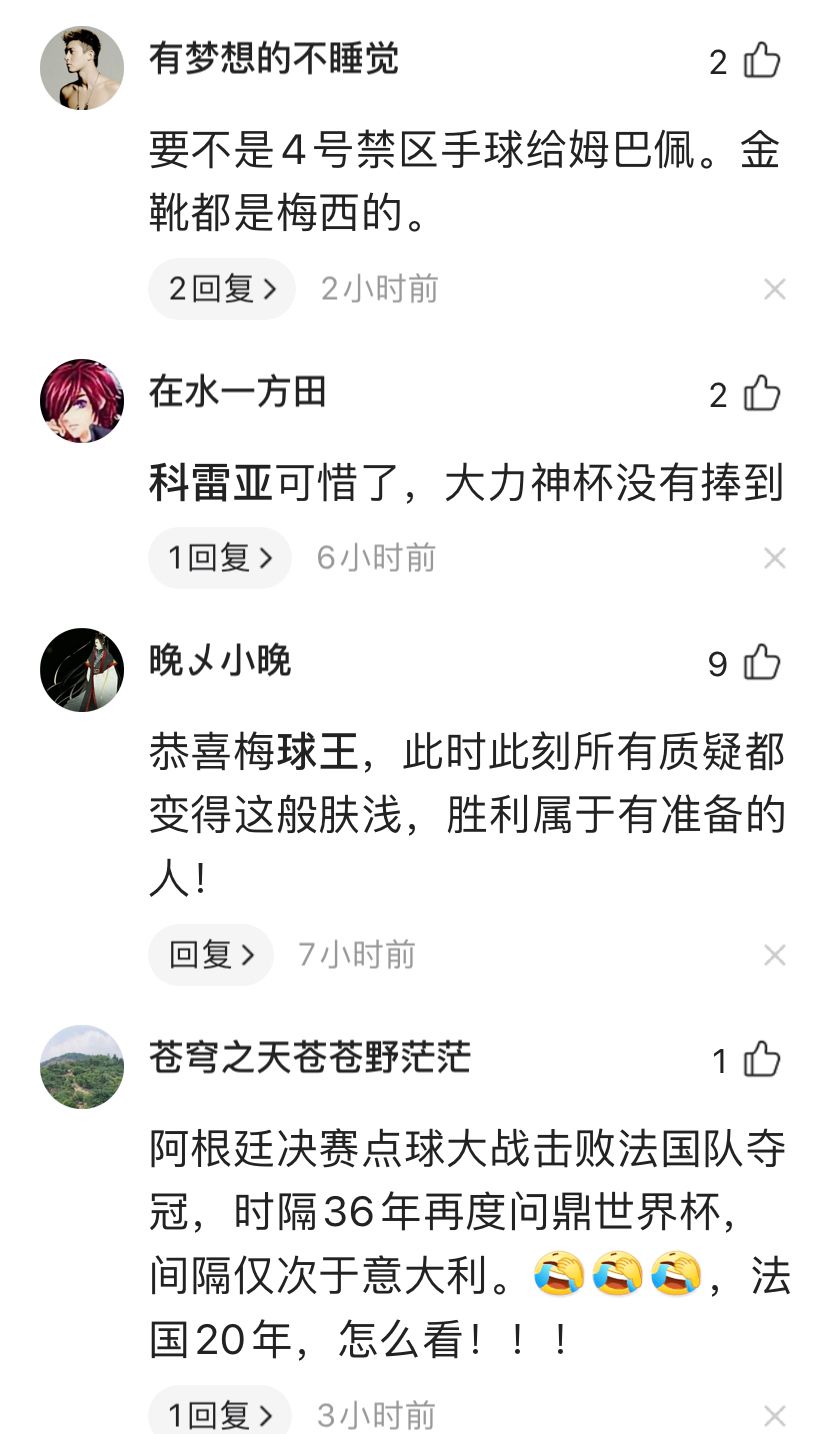828x1434 pixels.
Task: Like the comment by 苍穹之天苍苍野茫茫
Action: [762, 1060]
